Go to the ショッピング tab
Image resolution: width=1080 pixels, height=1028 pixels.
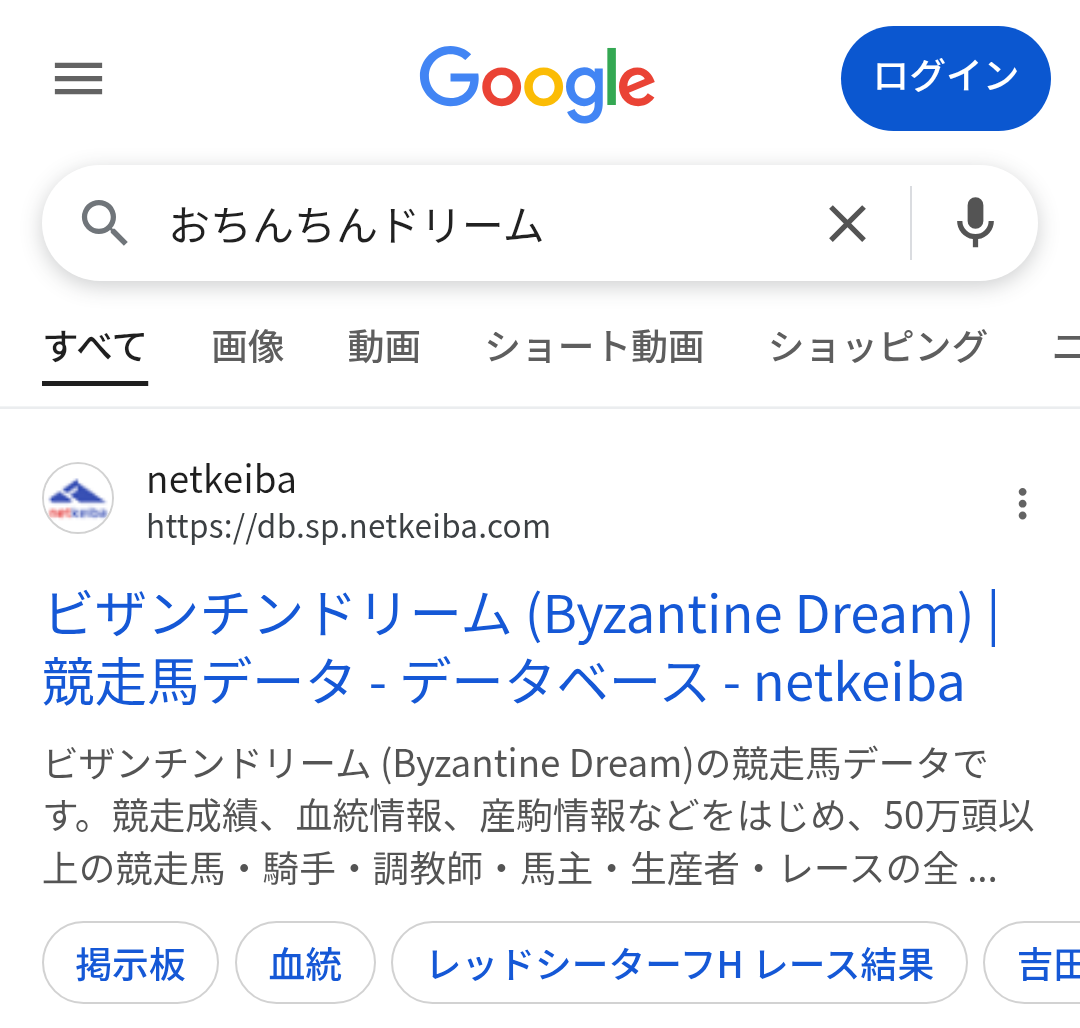(878, 346)
